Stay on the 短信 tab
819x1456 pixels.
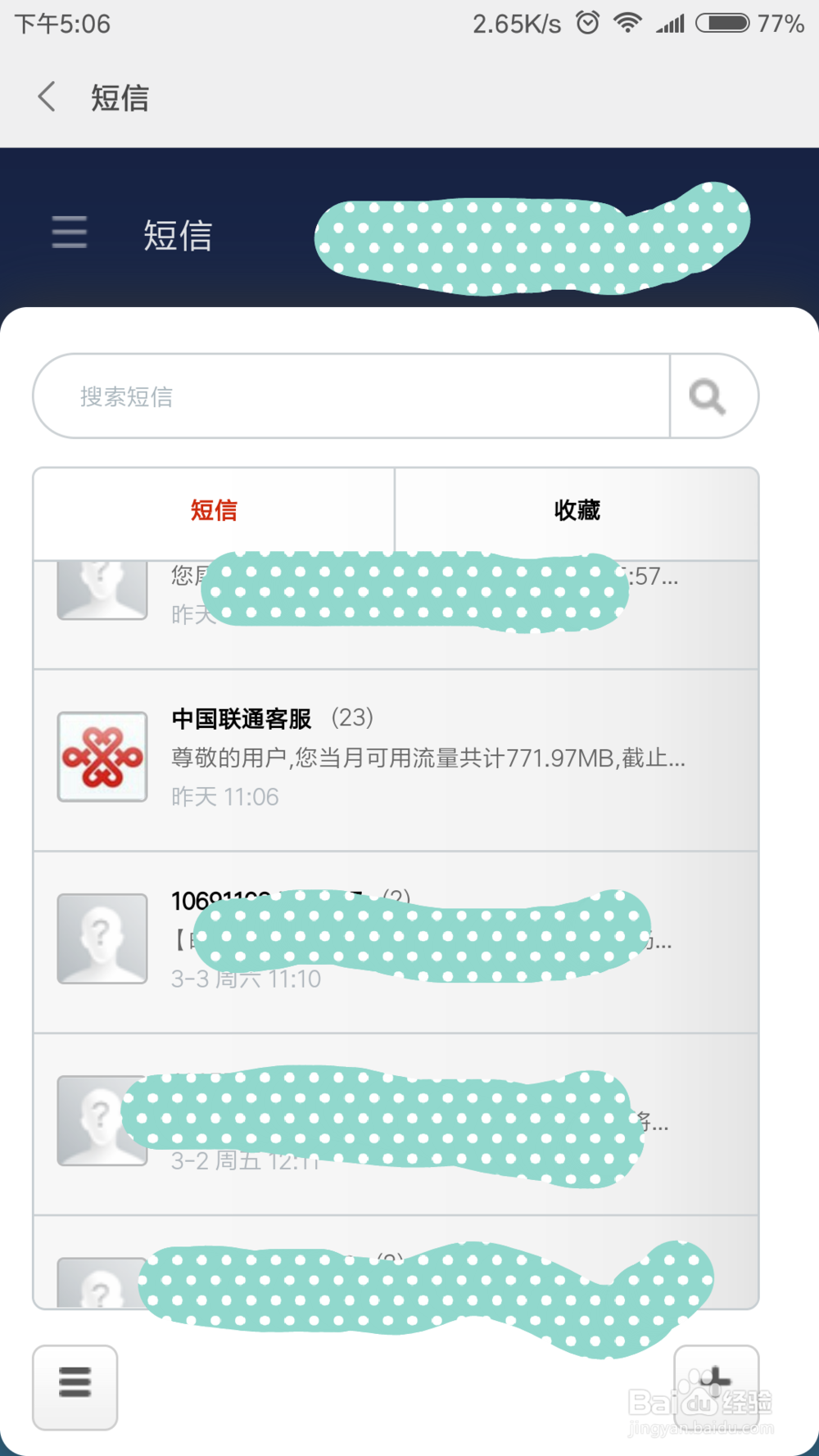point(213,509)
